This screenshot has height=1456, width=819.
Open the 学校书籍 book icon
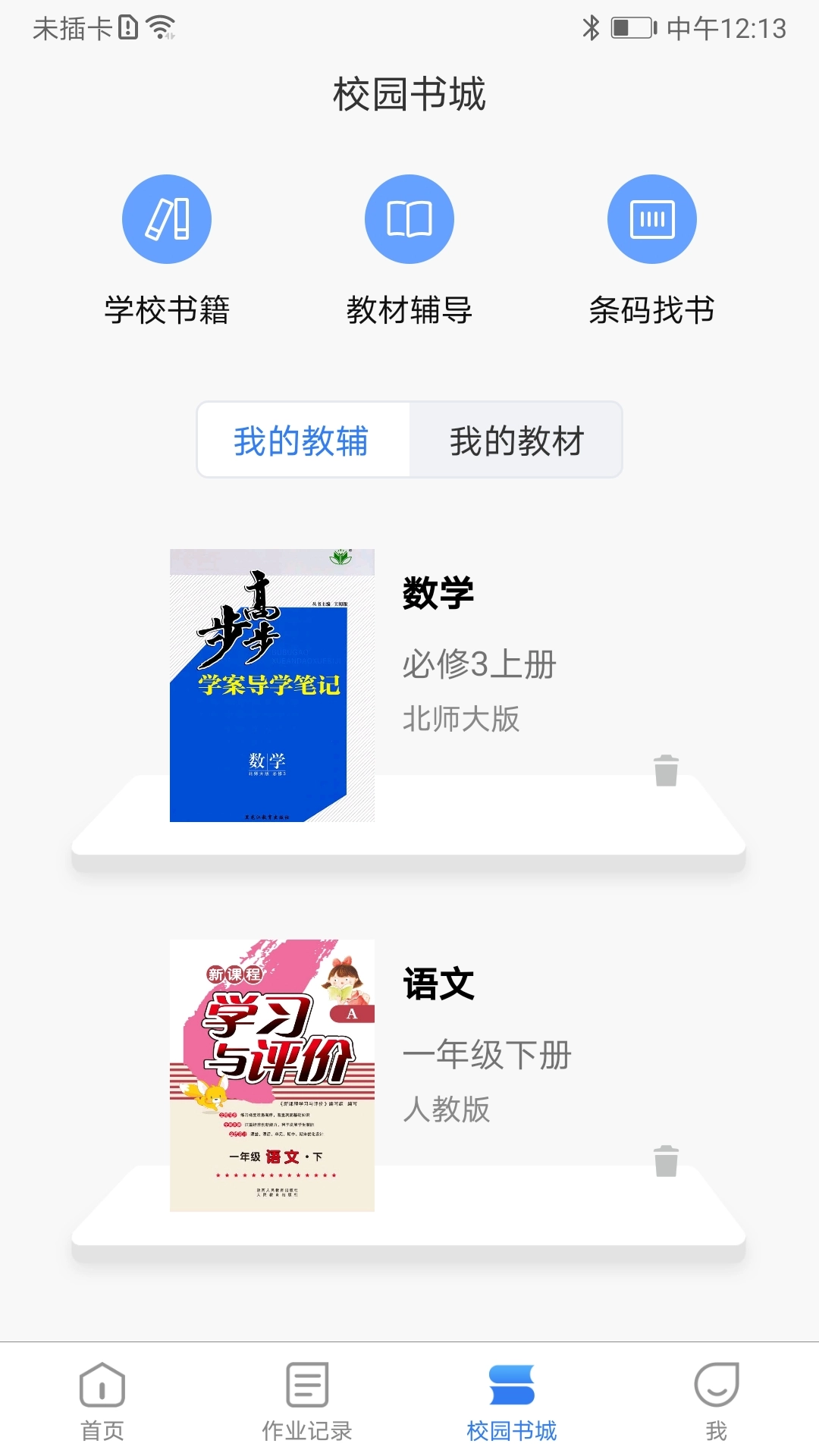(x=166, y=218)
